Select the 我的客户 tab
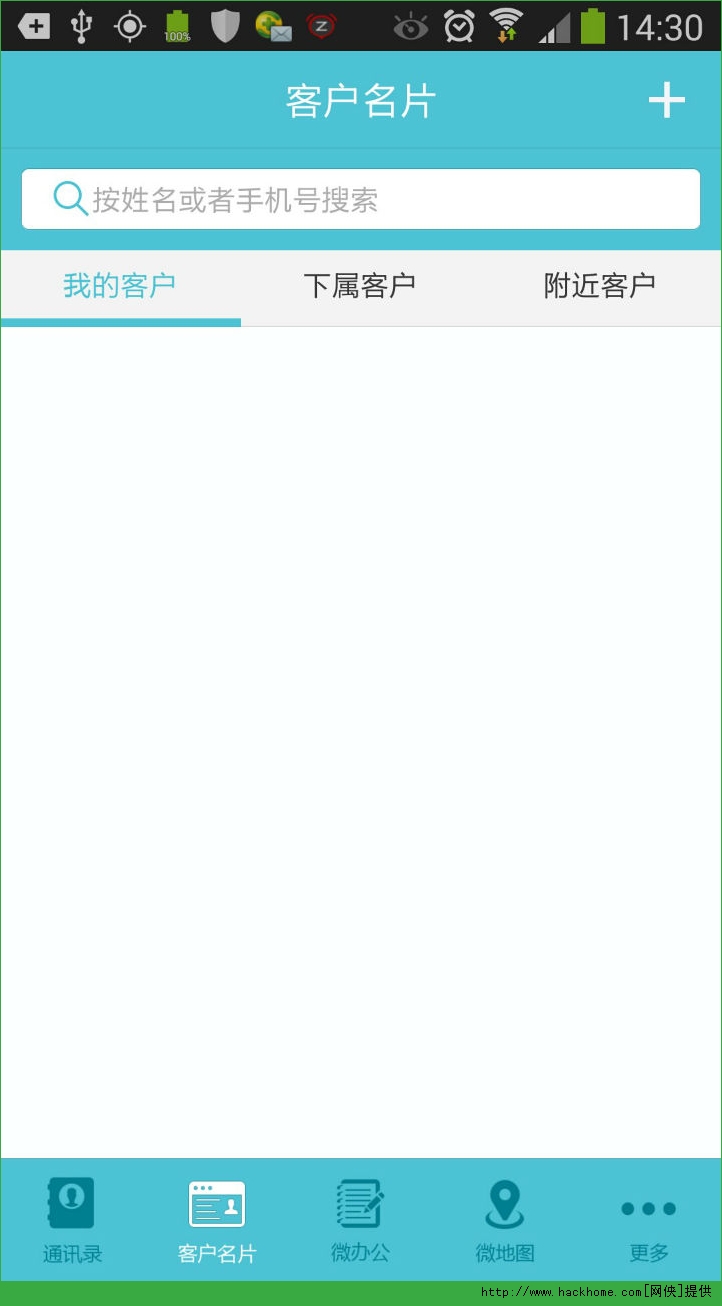The width and height of the screenshot is (722, 1306). click(x=120, y=286)
